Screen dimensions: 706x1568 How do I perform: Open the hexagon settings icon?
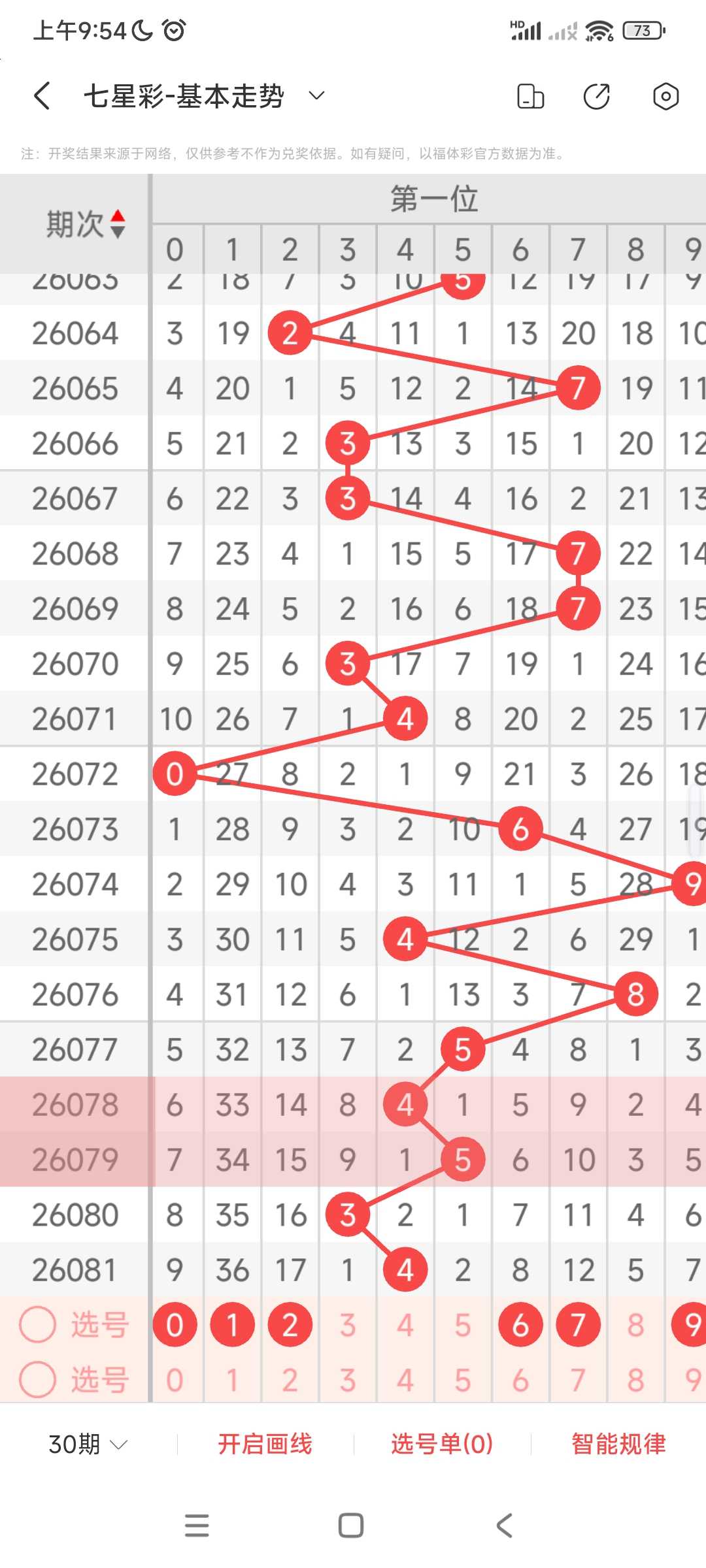pos(665,96)
